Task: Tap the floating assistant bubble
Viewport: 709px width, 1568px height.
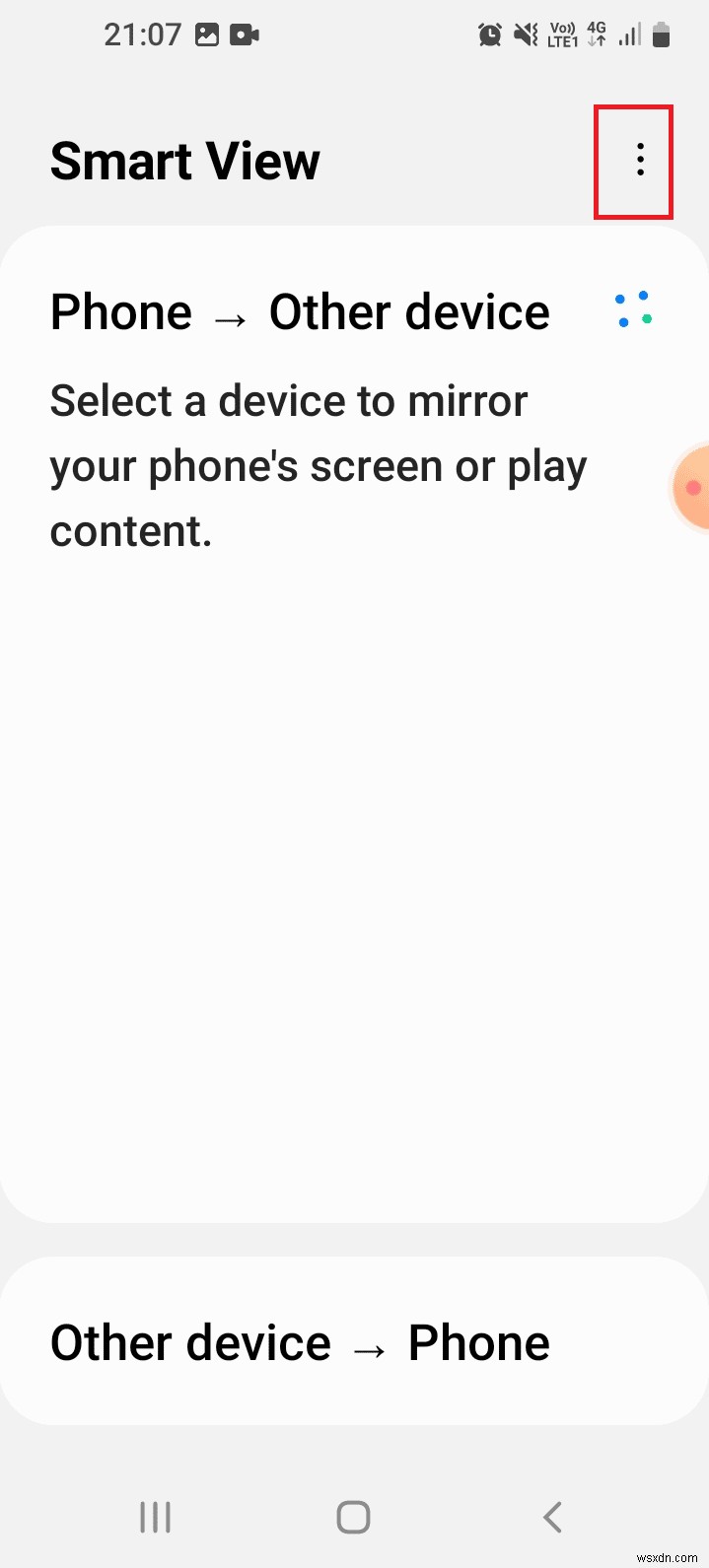Action: point(691,487)
